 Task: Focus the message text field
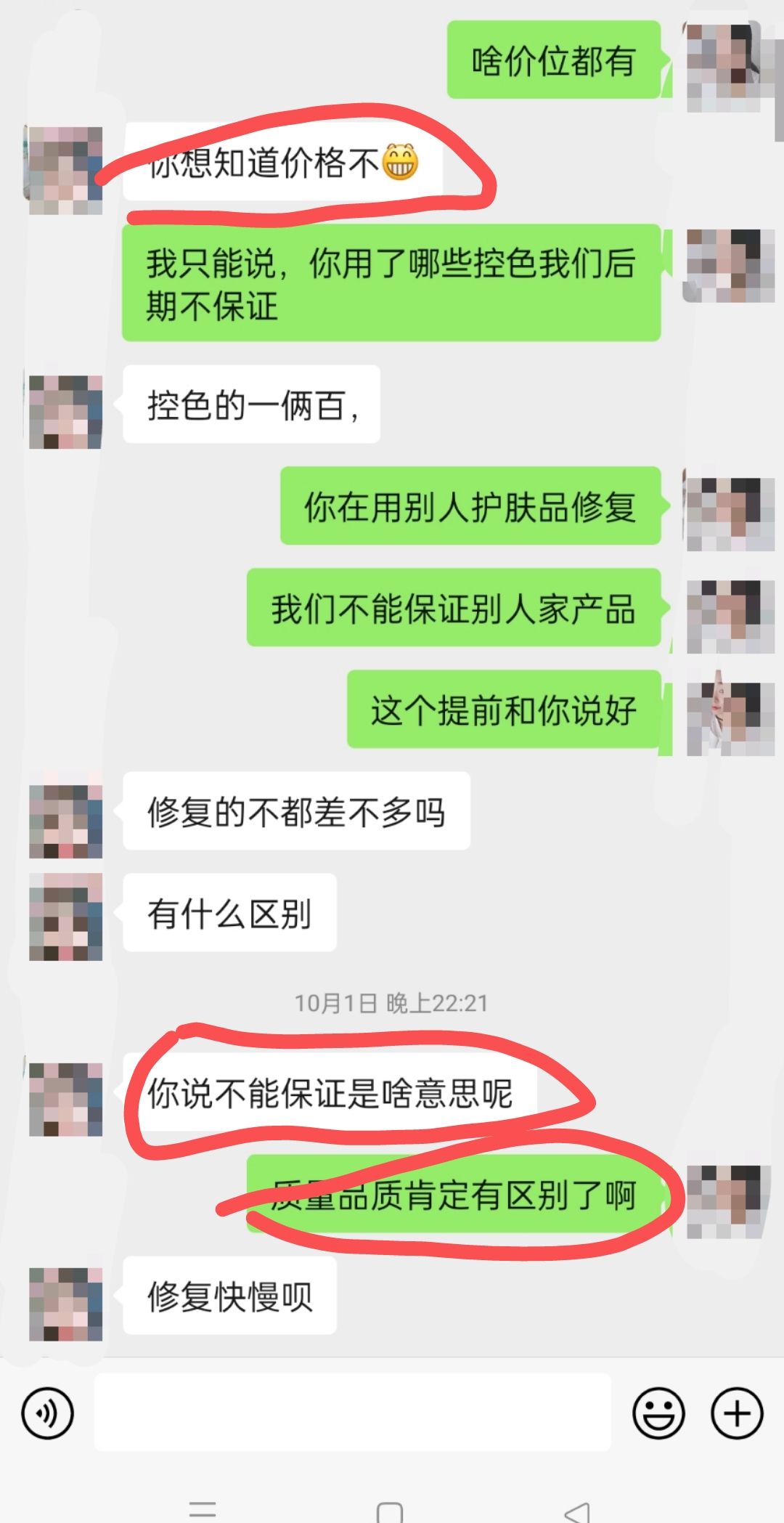pos(352,1412)
